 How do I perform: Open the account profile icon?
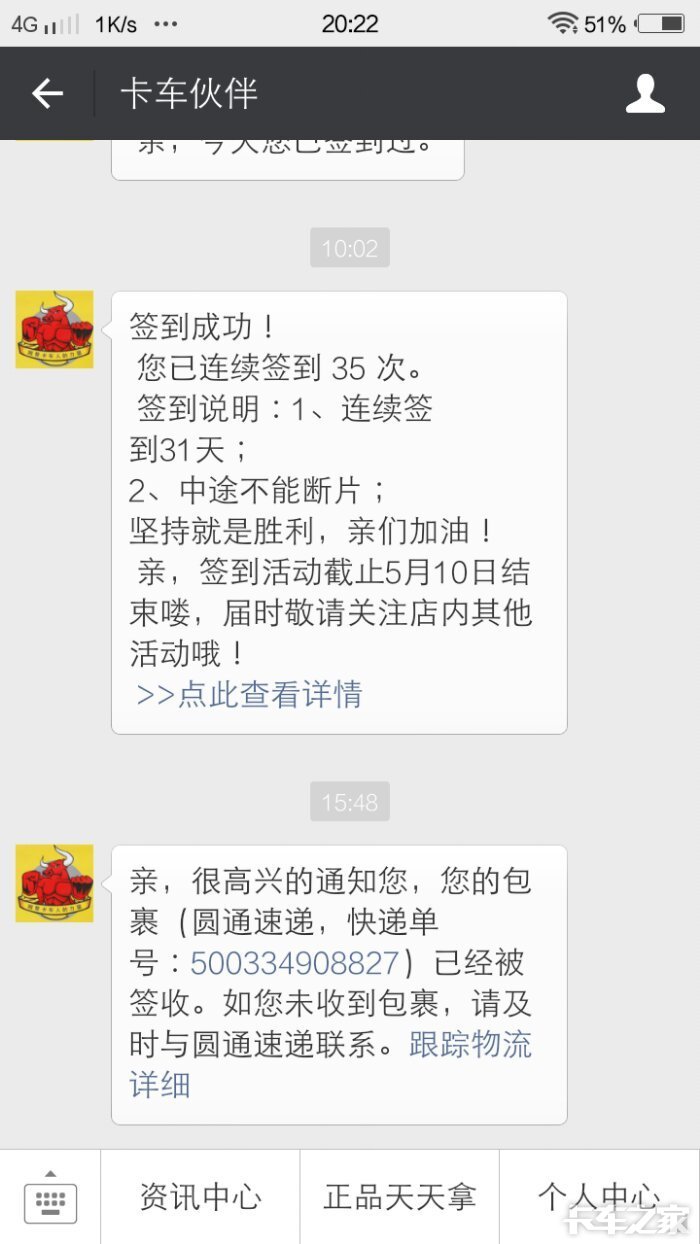[x=645, y=94]
